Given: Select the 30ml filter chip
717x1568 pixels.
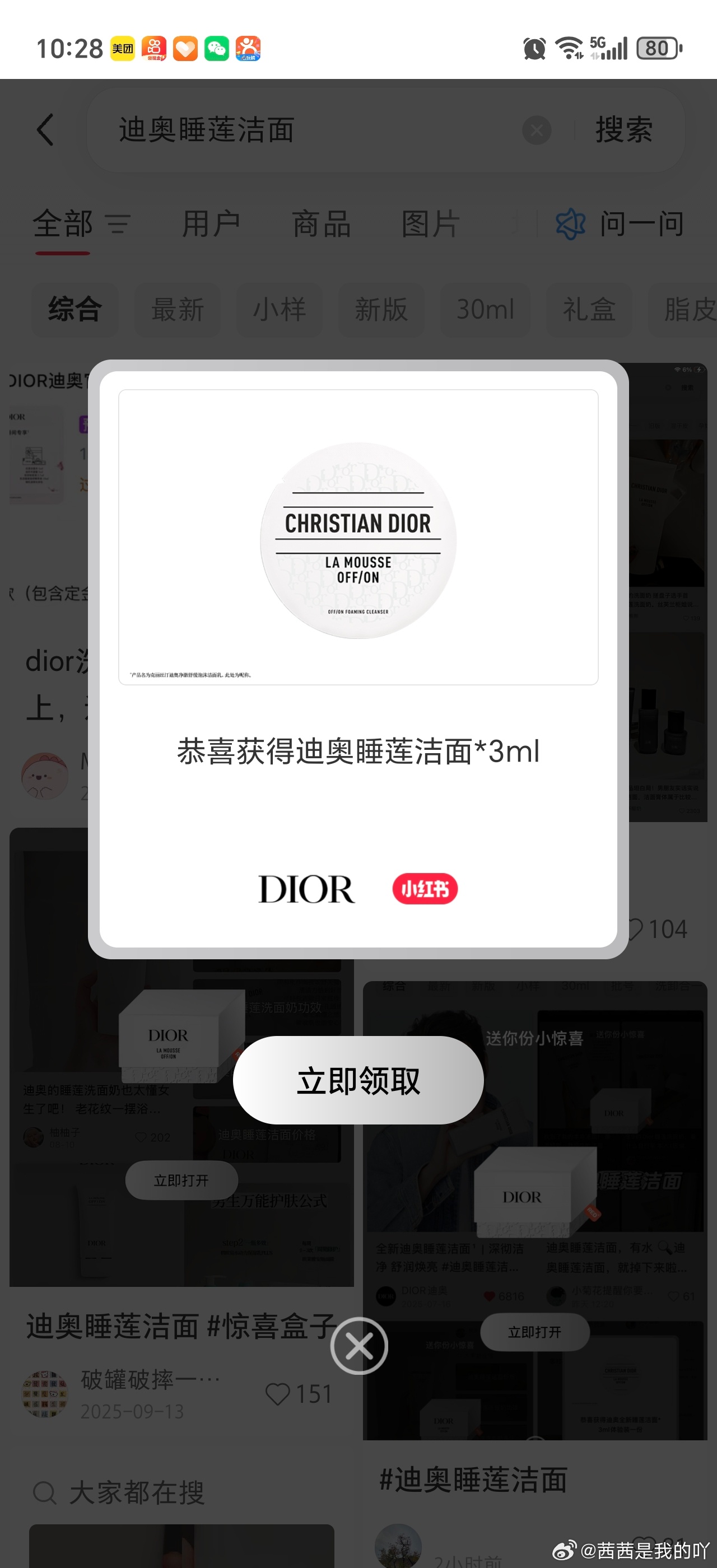Looking at the screenshot, I should tap(485, 309).
